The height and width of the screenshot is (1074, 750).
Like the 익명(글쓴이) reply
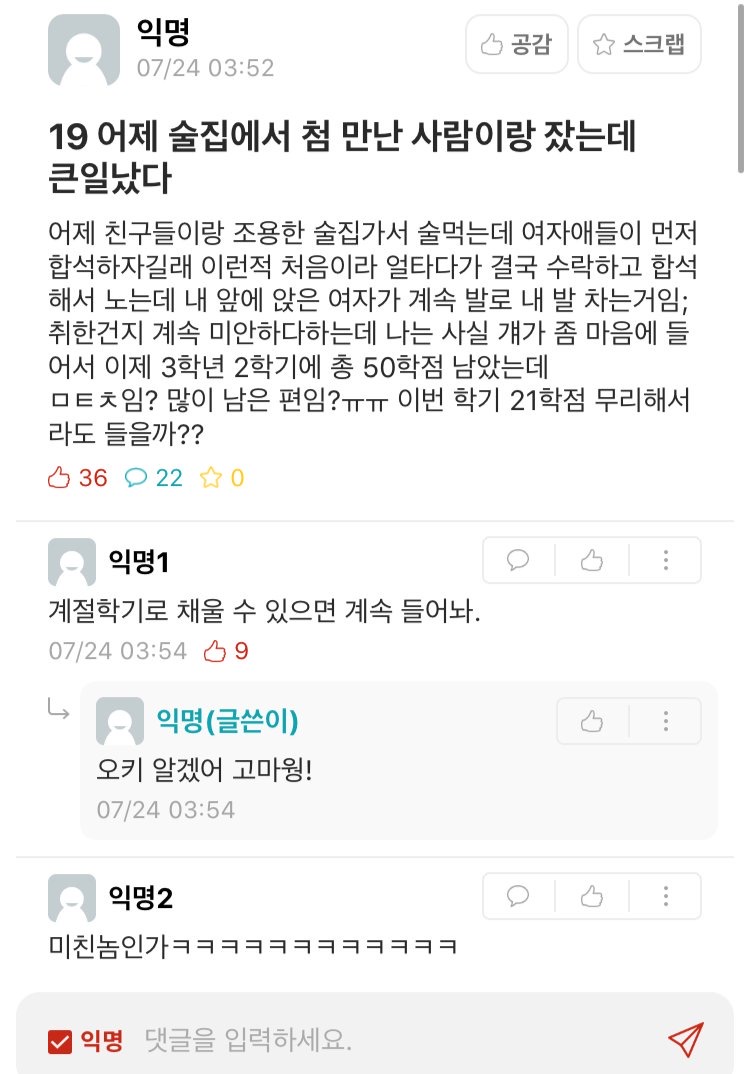[x=592, y=721]
